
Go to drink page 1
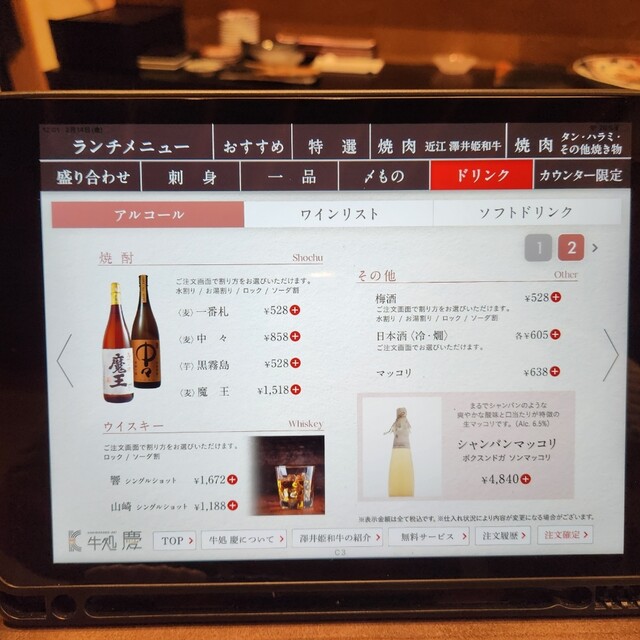pyautogui.click(x=538, y=248)
